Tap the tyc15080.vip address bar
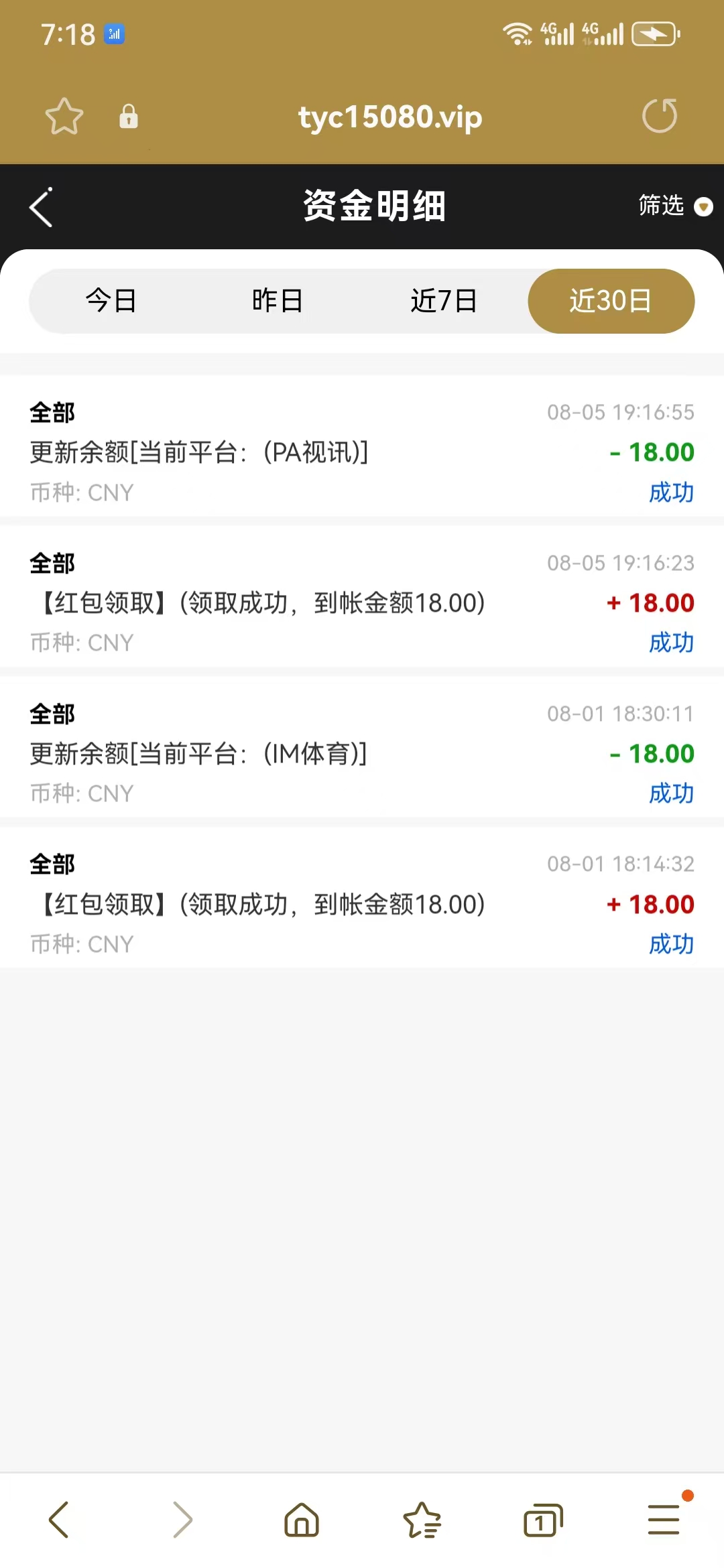Image resolution: width=724 pixels, height=1568 pixels. 390,117
